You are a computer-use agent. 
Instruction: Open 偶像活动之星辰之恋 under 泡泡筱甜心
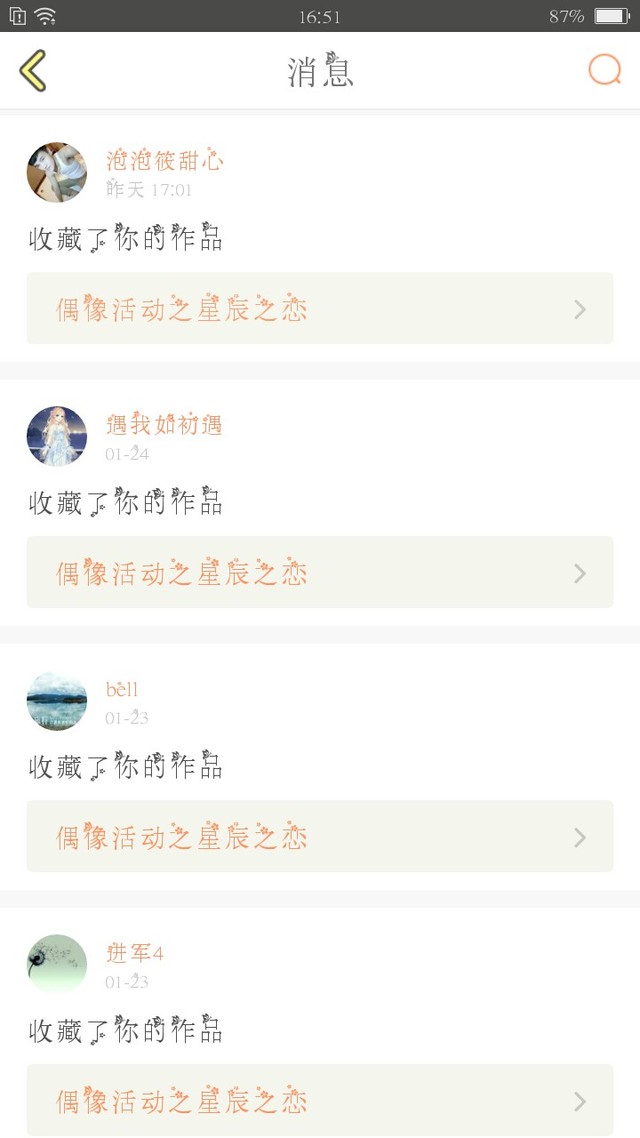tap(319, 308)
